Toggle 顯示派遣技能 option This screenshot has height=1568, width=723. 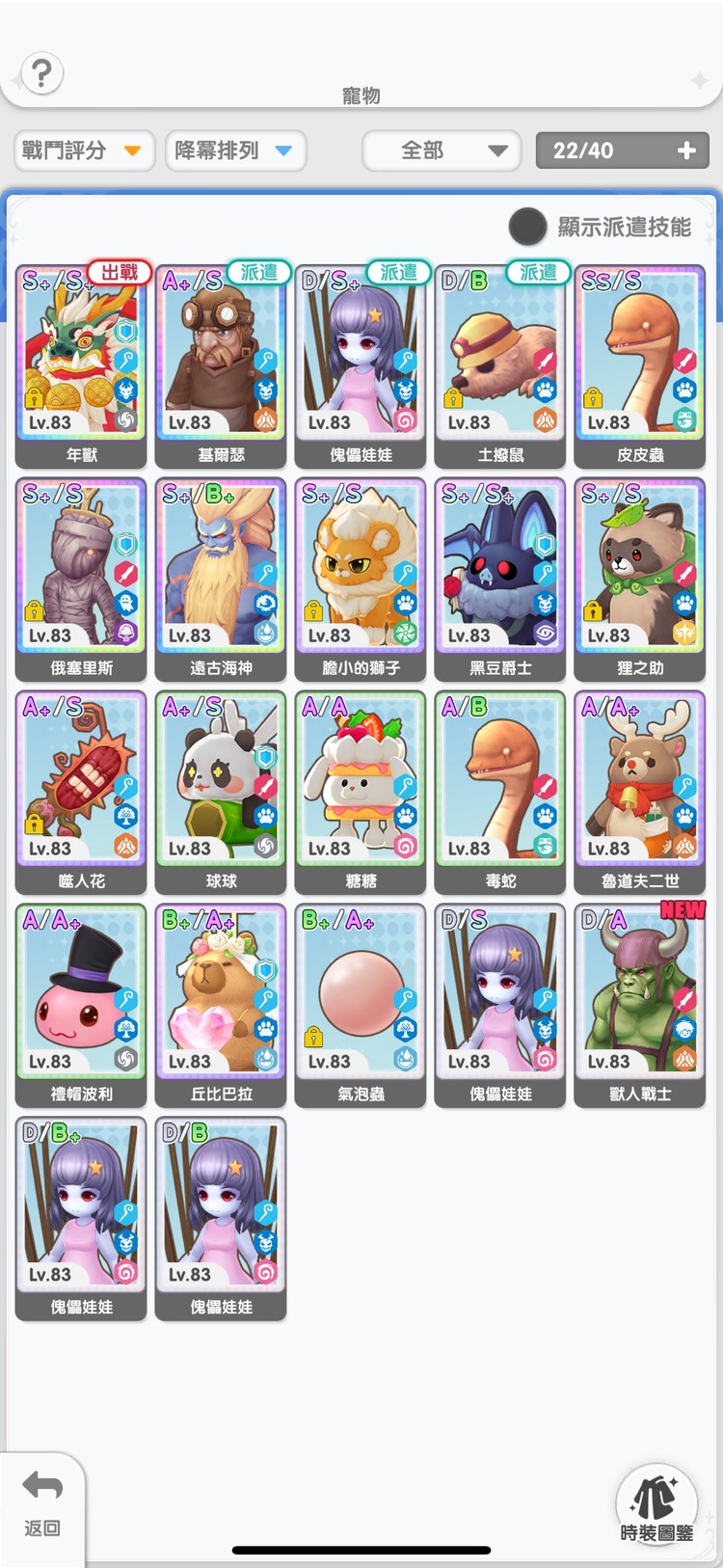(527, 227)
